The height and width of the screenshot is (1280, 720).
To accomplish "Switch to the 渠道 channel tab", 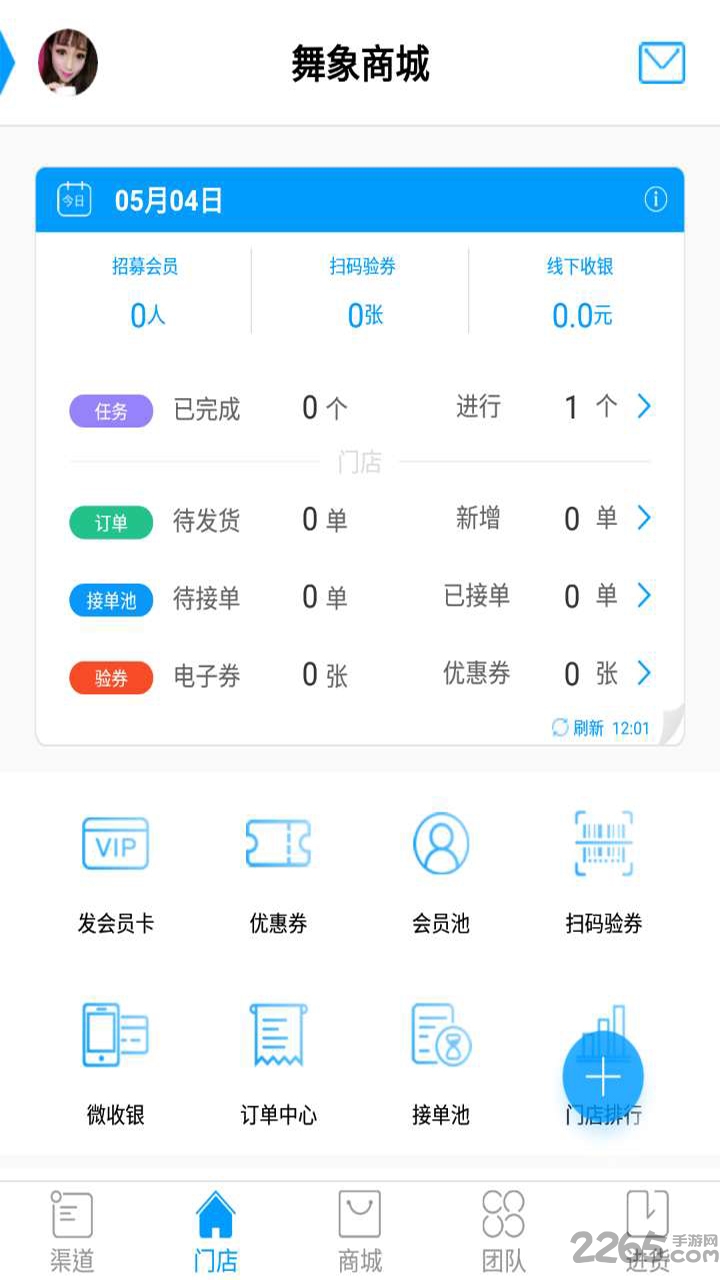I will tap(71, 1227).
